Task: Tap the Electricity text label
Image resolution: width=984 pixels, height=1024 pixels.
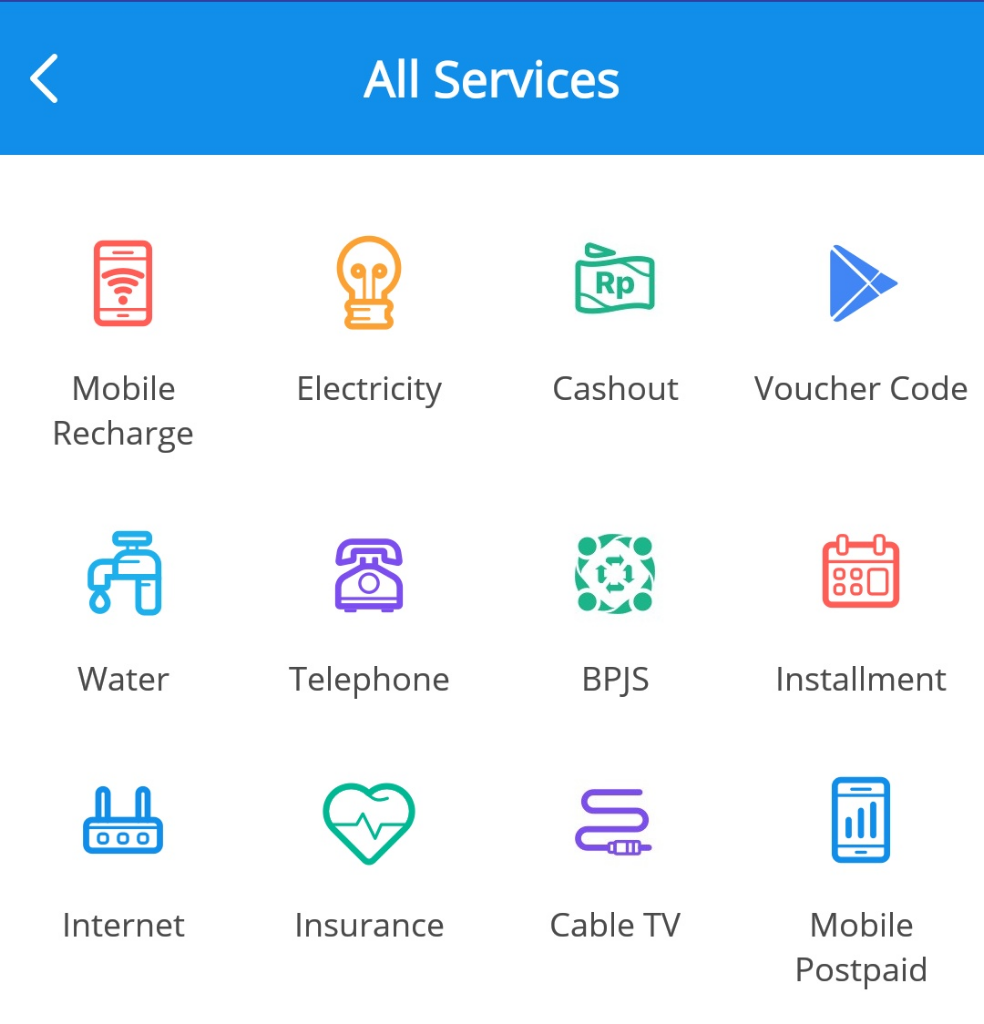Action: pyautogui.click(x=369, y=389)
